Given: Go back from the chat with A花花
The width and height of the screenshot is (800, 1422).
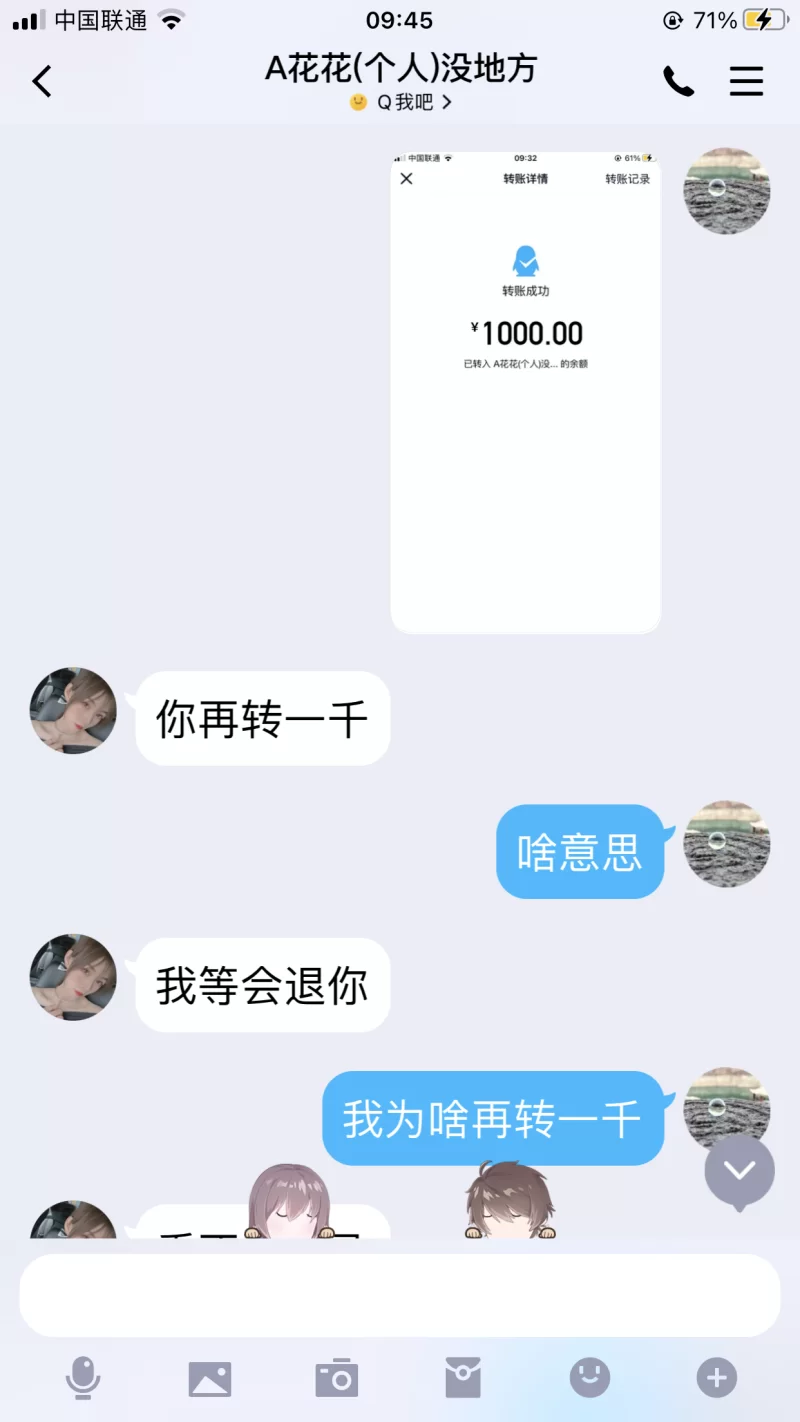Looking at the screenshot, I should (x=42, y=81).
